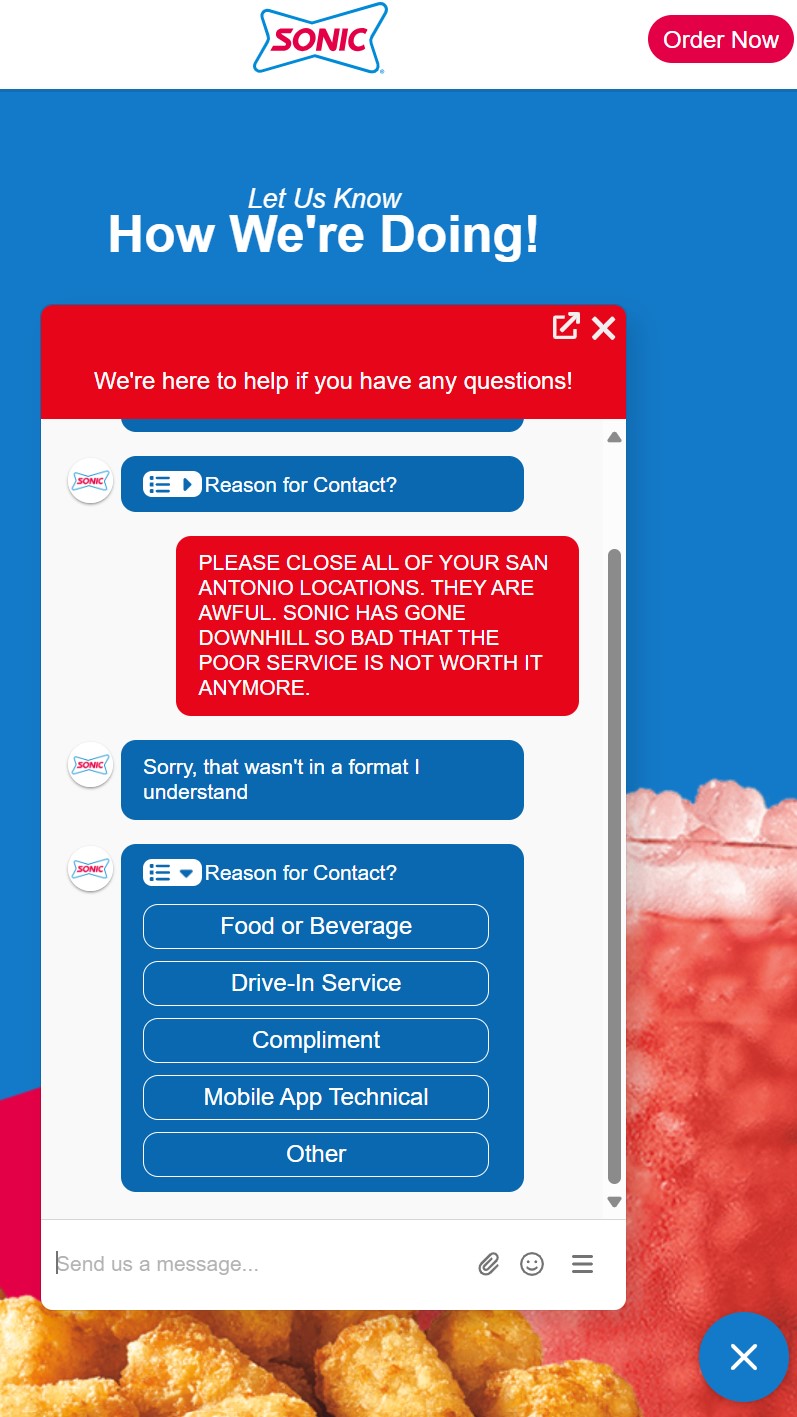Expand the earlier Reason for Contact list
The width and height of the screenshot is (797, 1417).
[172, 485]
